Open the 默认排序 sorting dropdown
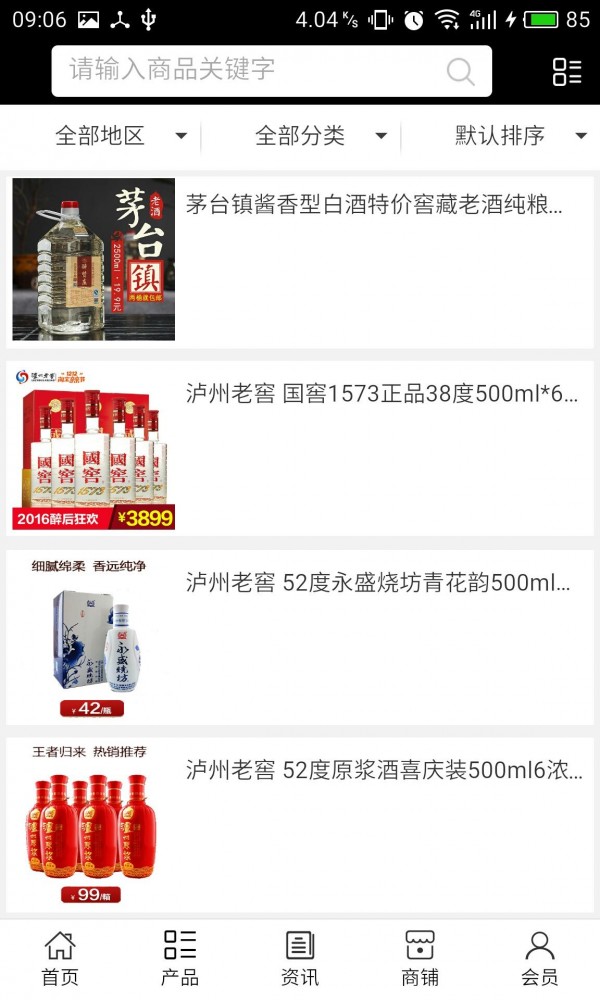The image size is (600, 1000). coord(520,136)
